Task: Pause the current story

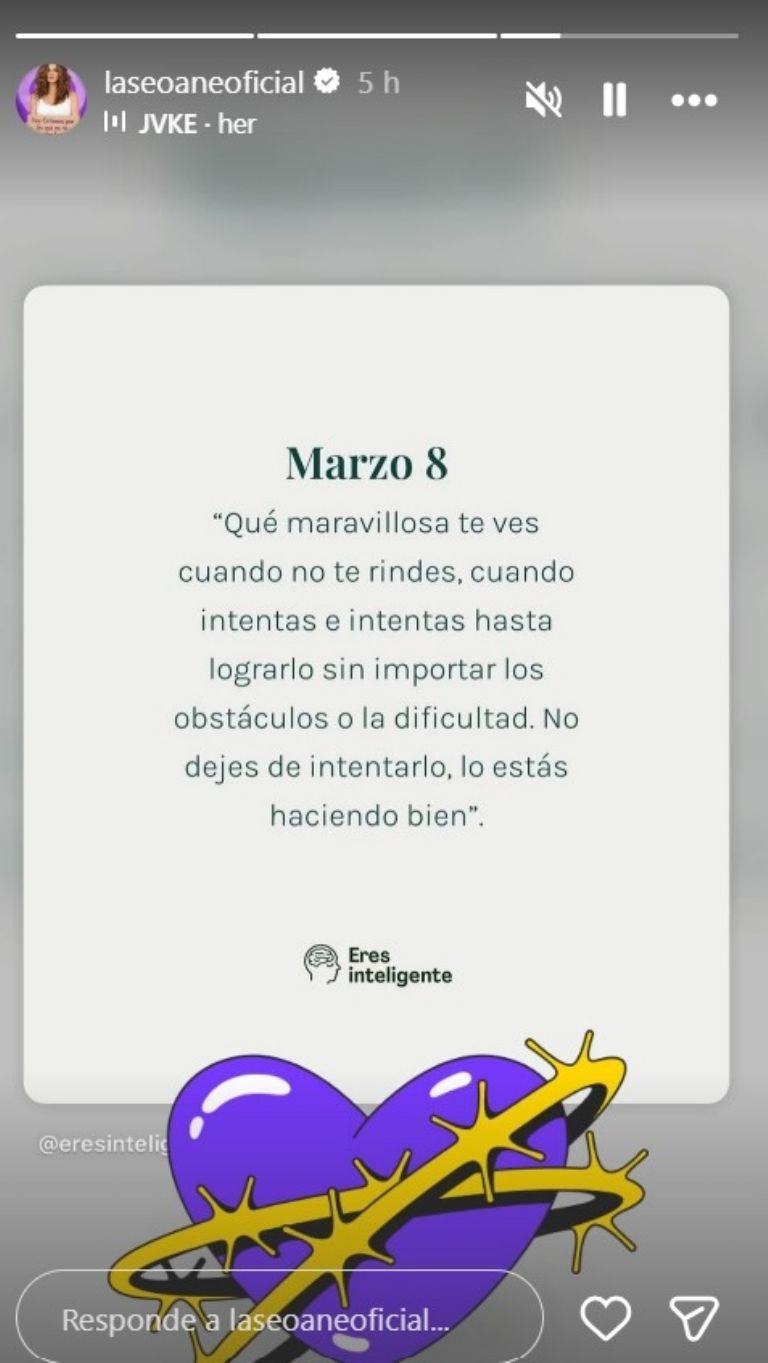Action: (x=613, y=100)
